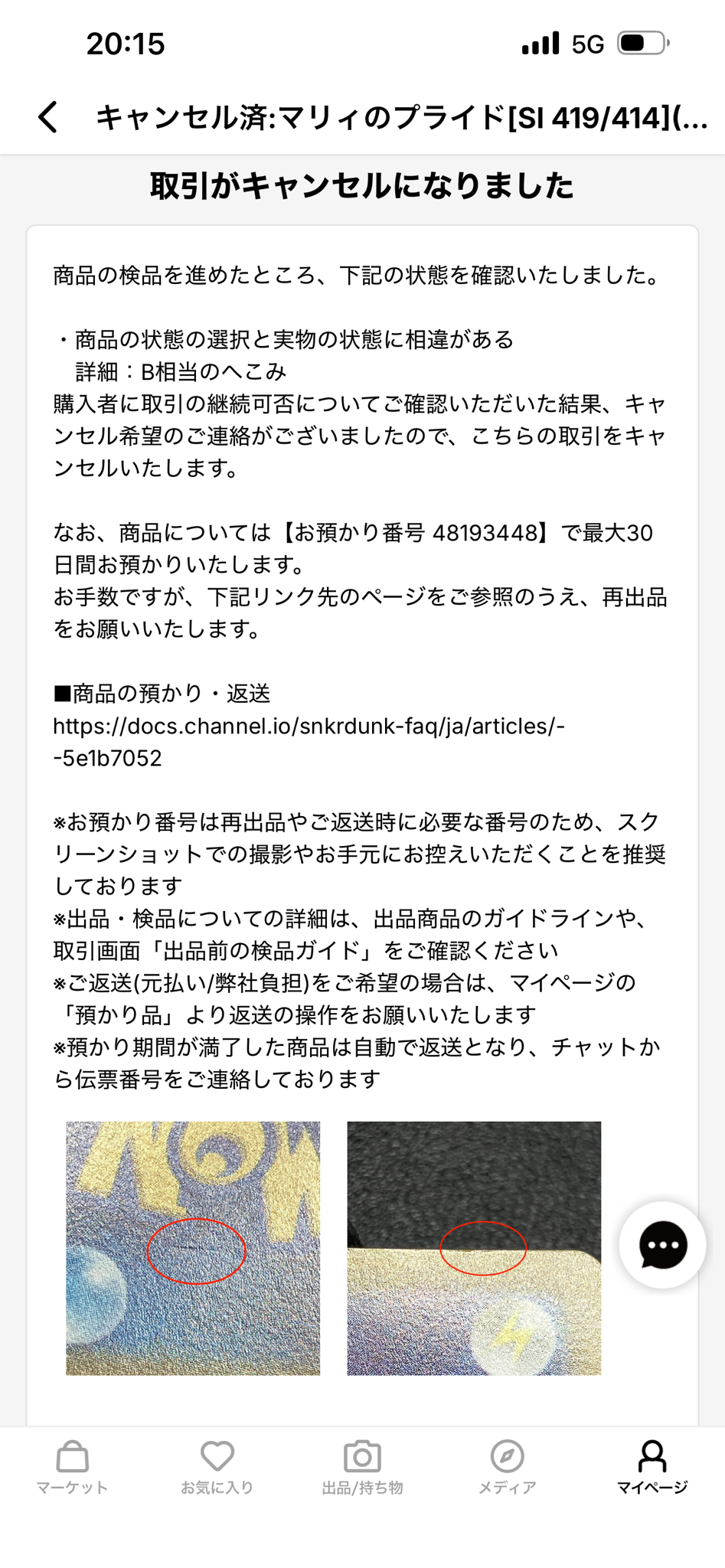Viewport: 725px width, 1568px height.
Task: Switch to the マーケット tab
Action: click(x=72, y=1467)
